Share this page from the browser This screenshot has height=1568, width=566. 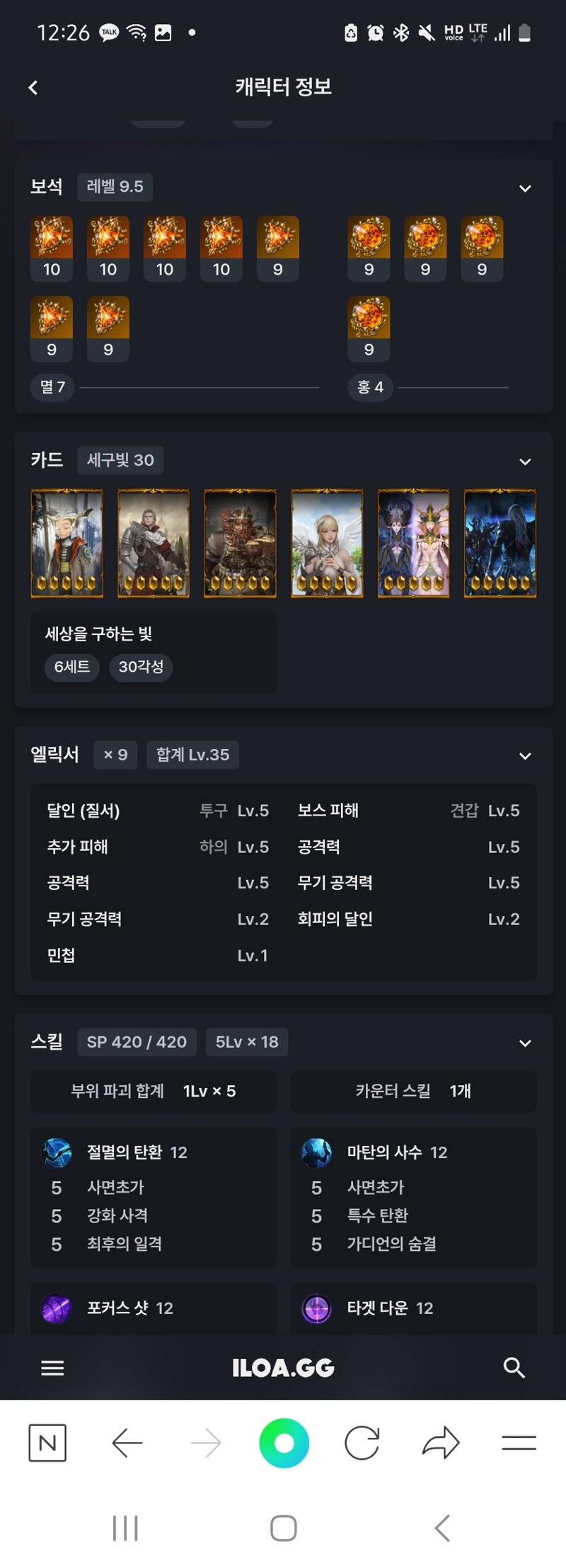click(x=441, y=1443)
